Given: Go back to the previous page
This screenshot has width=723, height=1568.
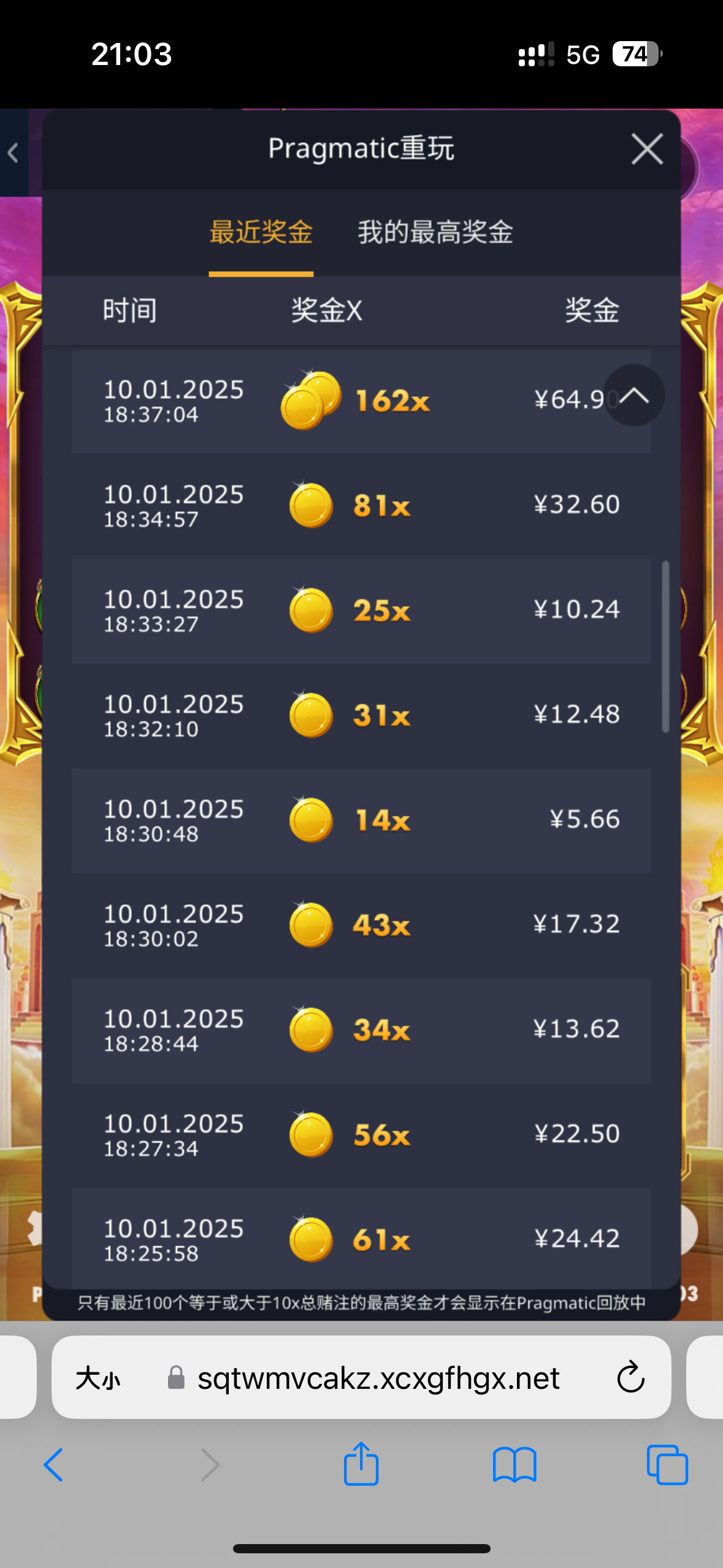Looking at the screenshot, I should tap(54, 1464).
